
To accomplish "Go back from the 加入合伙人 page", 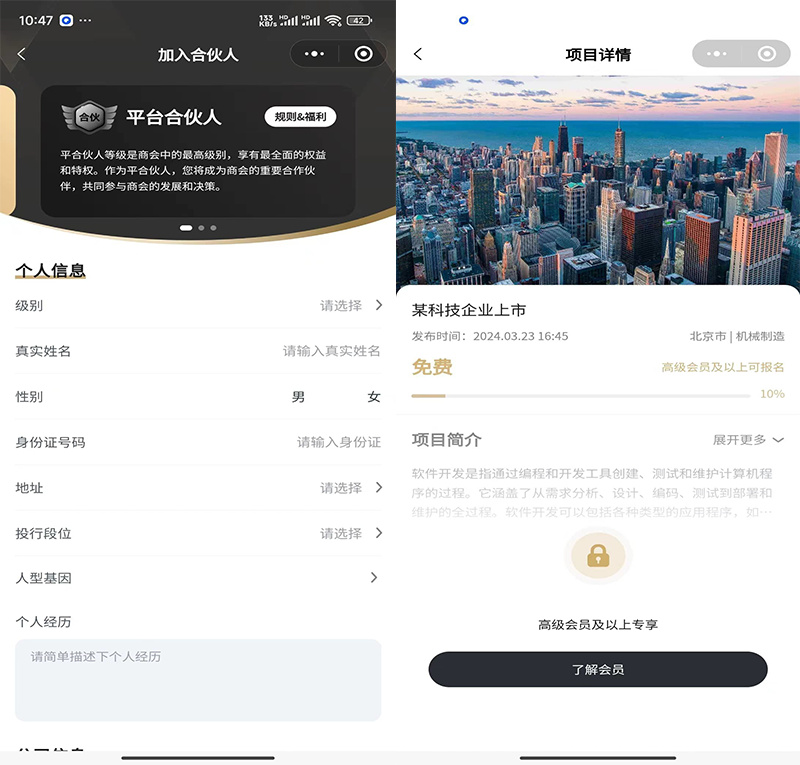I will tap(22, 55).
